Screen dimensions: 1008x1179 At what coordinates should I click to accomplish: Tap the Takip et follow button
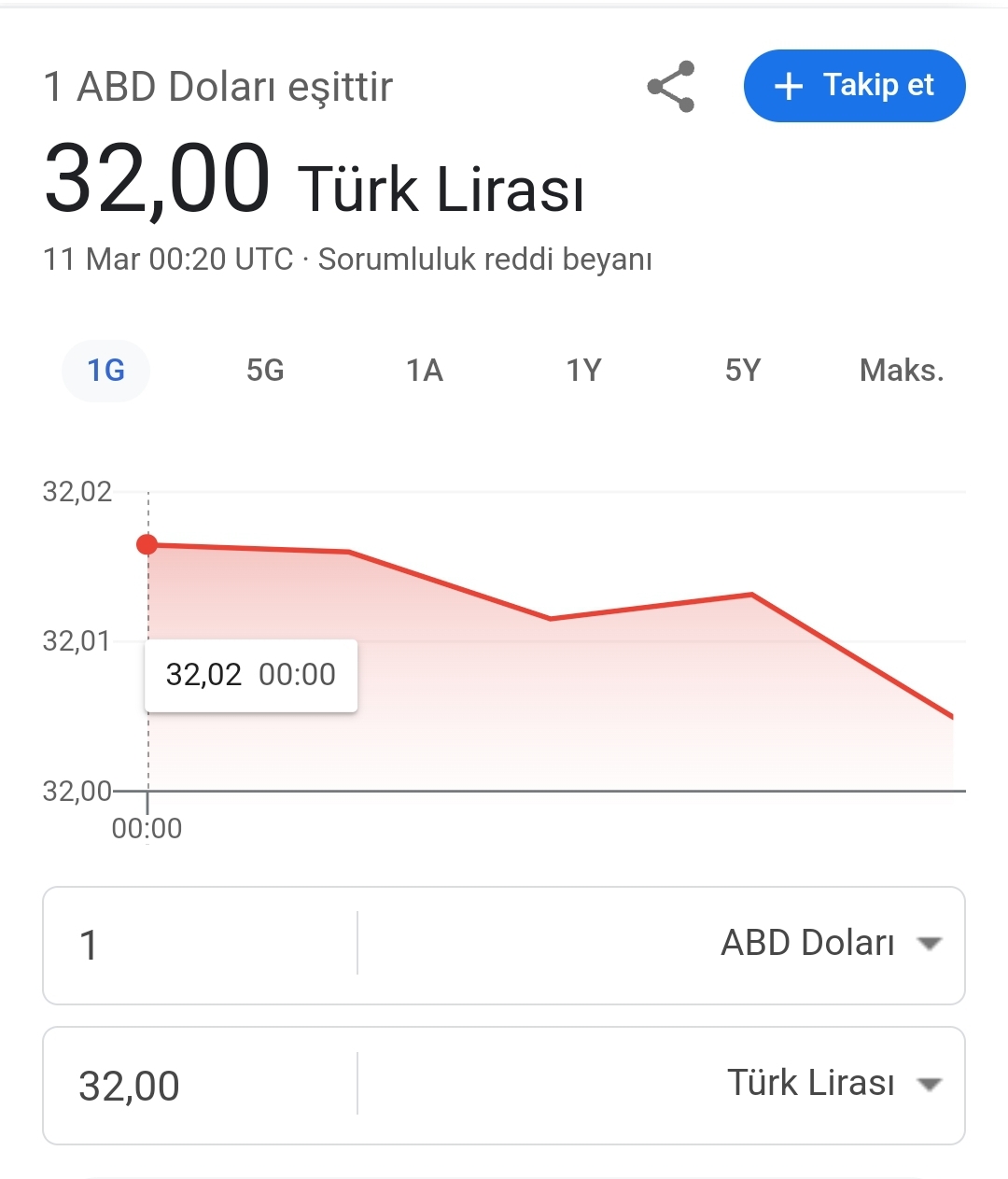coord(854,86)
